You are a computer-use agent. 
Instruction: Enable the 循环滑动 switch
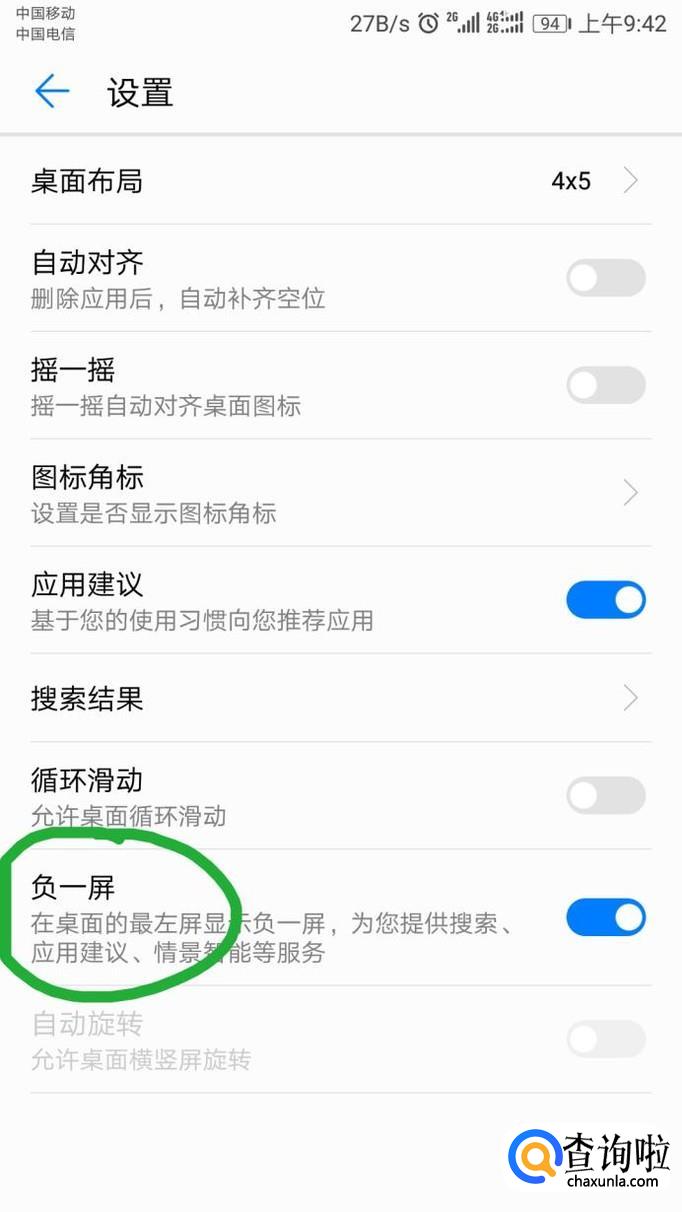606,796
